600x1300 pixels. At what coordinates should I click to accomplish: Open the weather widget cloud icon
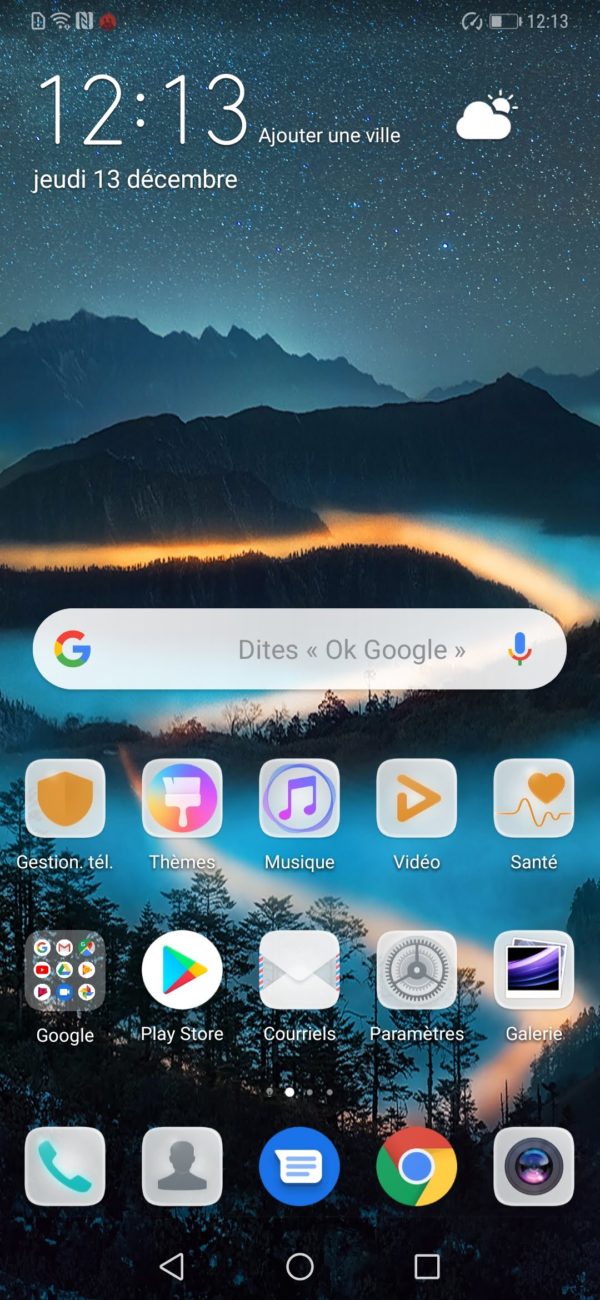[x=486, y=117]
